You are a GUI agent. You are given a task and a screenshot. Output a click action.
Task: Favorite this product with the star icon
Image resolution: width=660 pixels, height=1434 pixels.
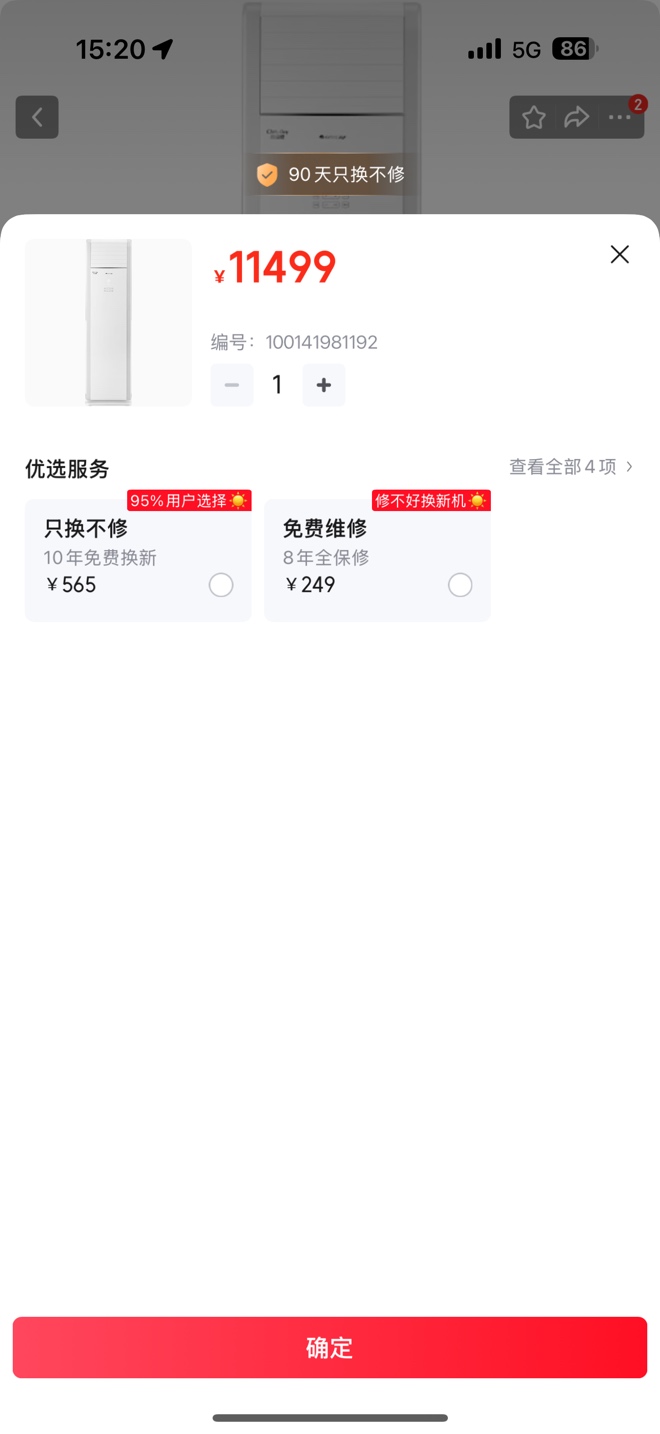coord(534,117)
